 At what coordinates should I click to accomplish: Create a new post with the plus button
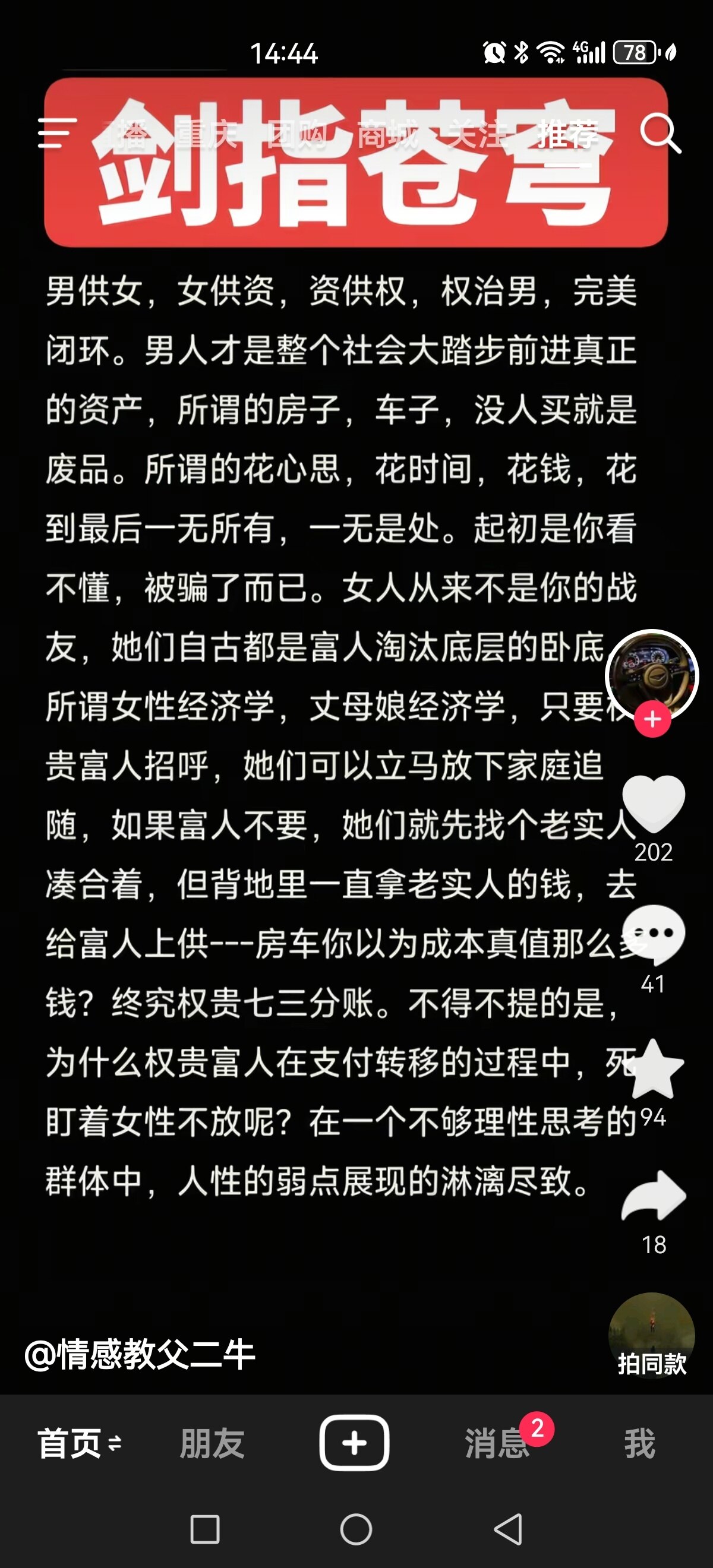click(x=354, y=1443)
